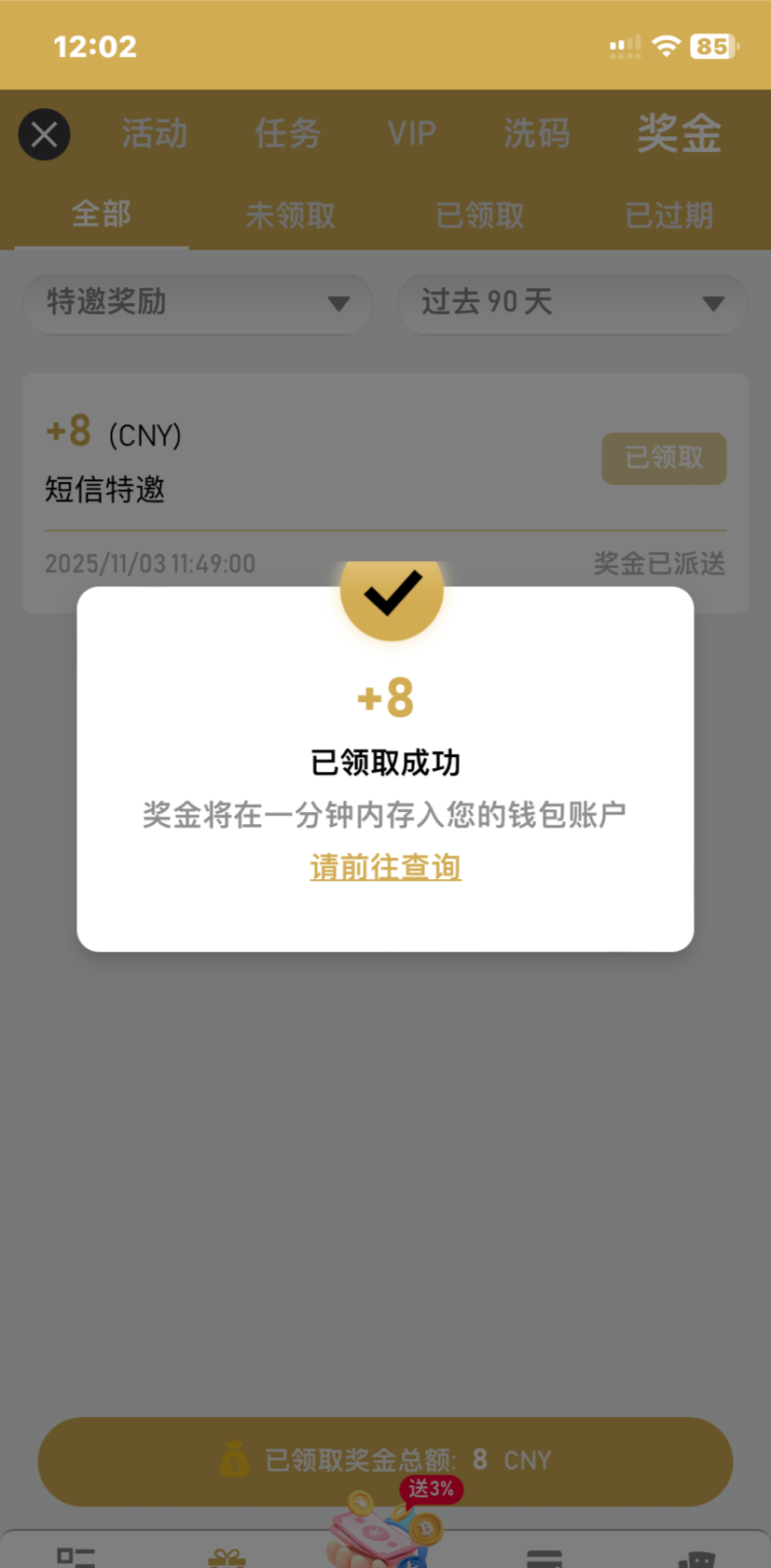
Task: Close the bonus page with X
Action: click(44, 134)
